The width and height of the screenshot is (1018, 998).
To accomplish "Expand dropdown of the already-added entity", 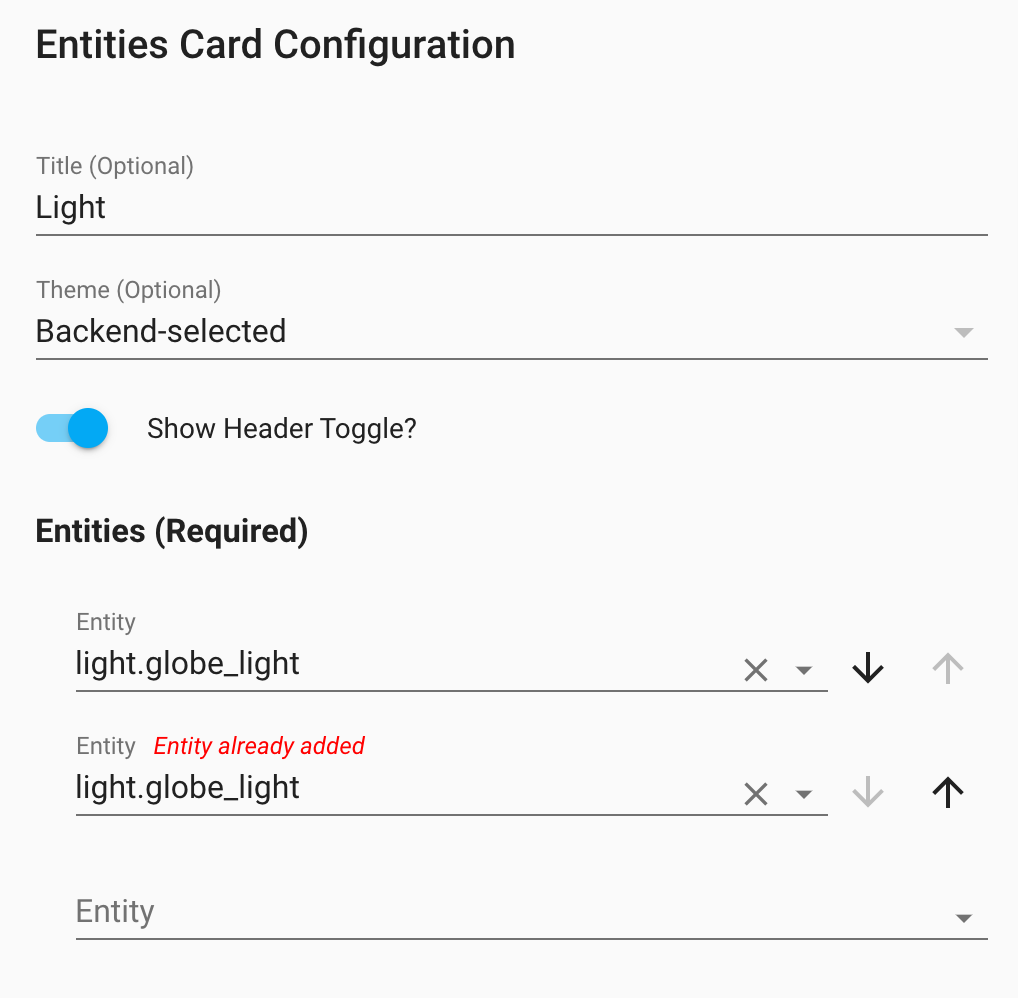I will click(804, 794).
